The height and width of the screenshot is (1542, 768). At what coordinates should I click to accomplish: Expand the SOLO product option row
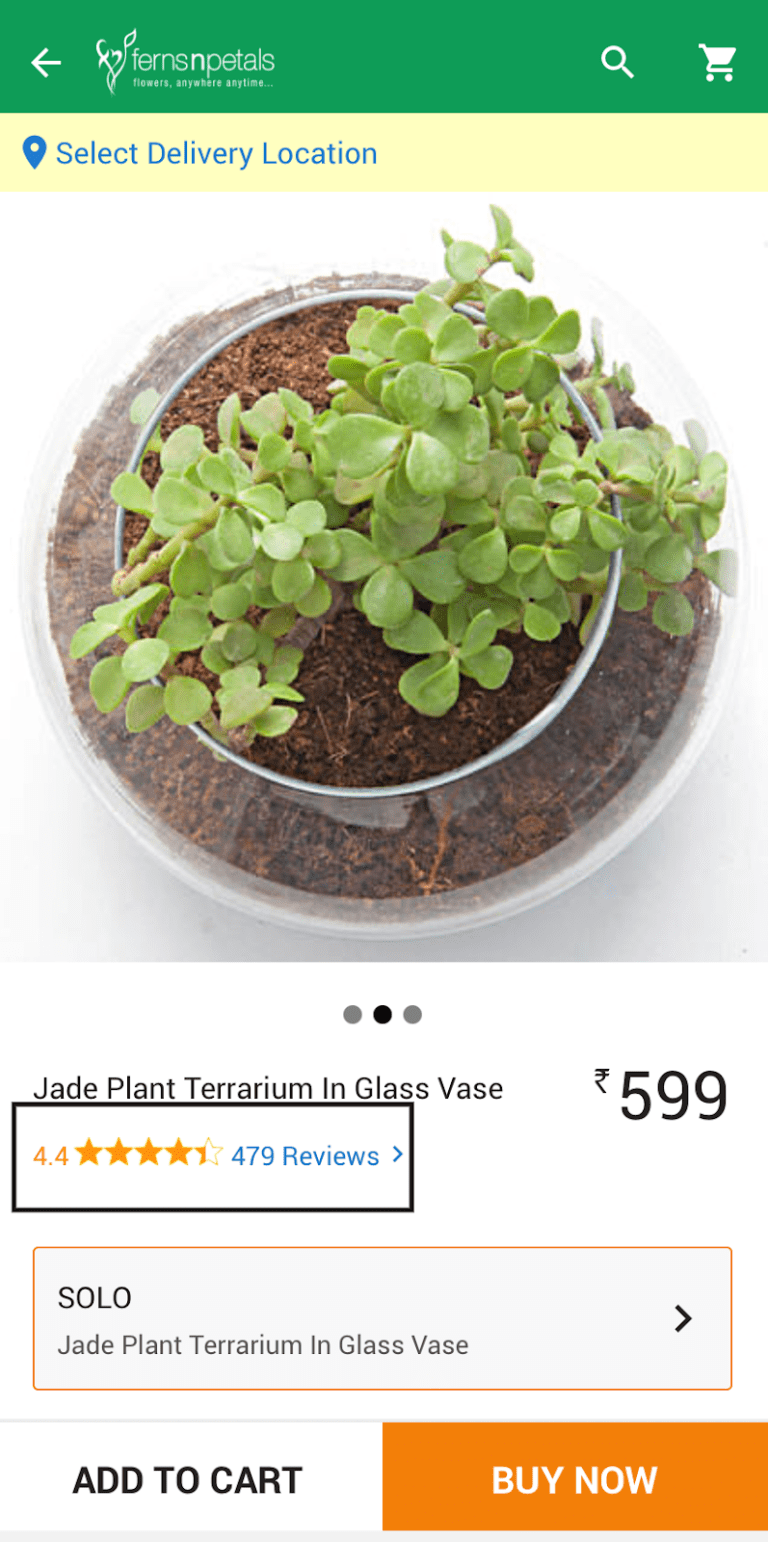(382, 1318)
